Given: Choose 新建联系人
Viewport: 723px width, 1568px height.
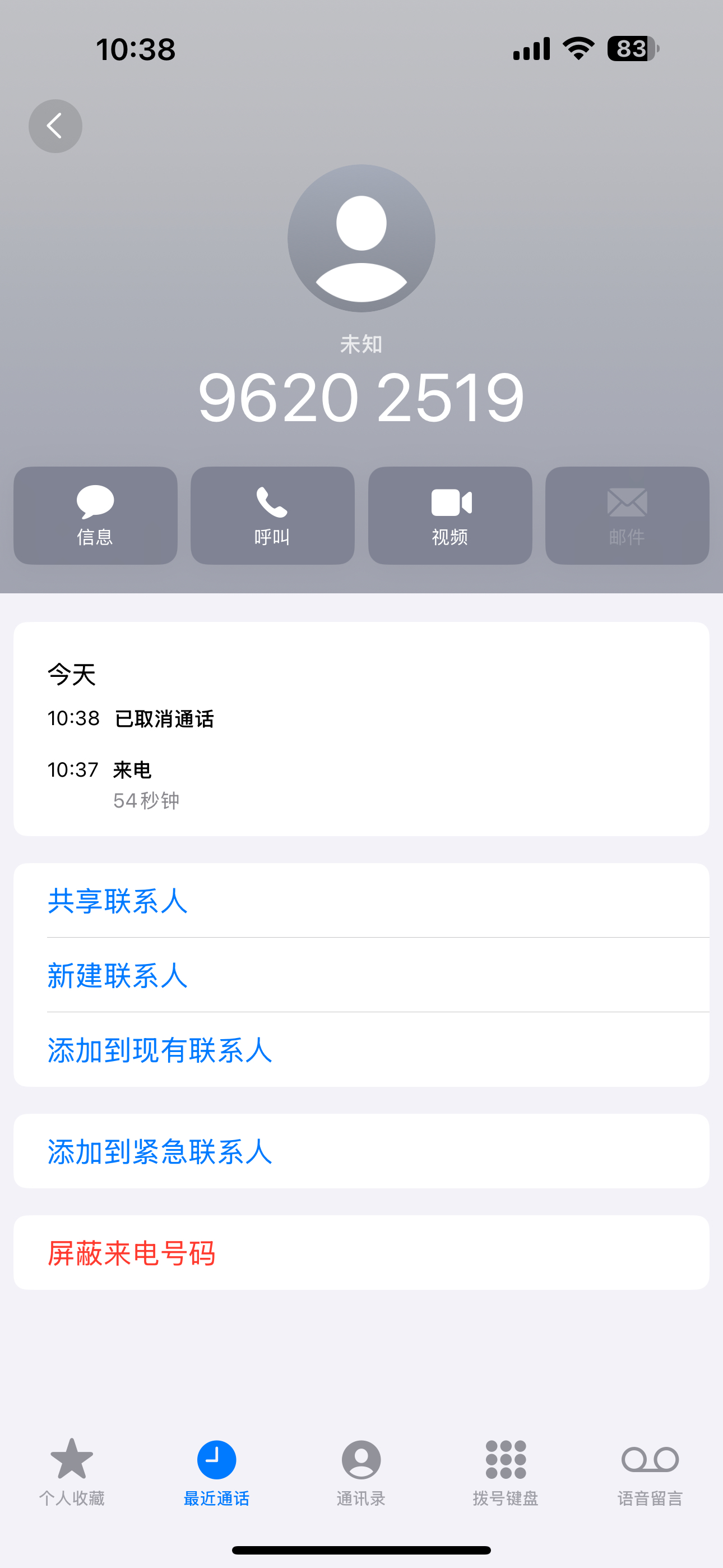Looking at the screenshot, I should click(x=361, y=975).
